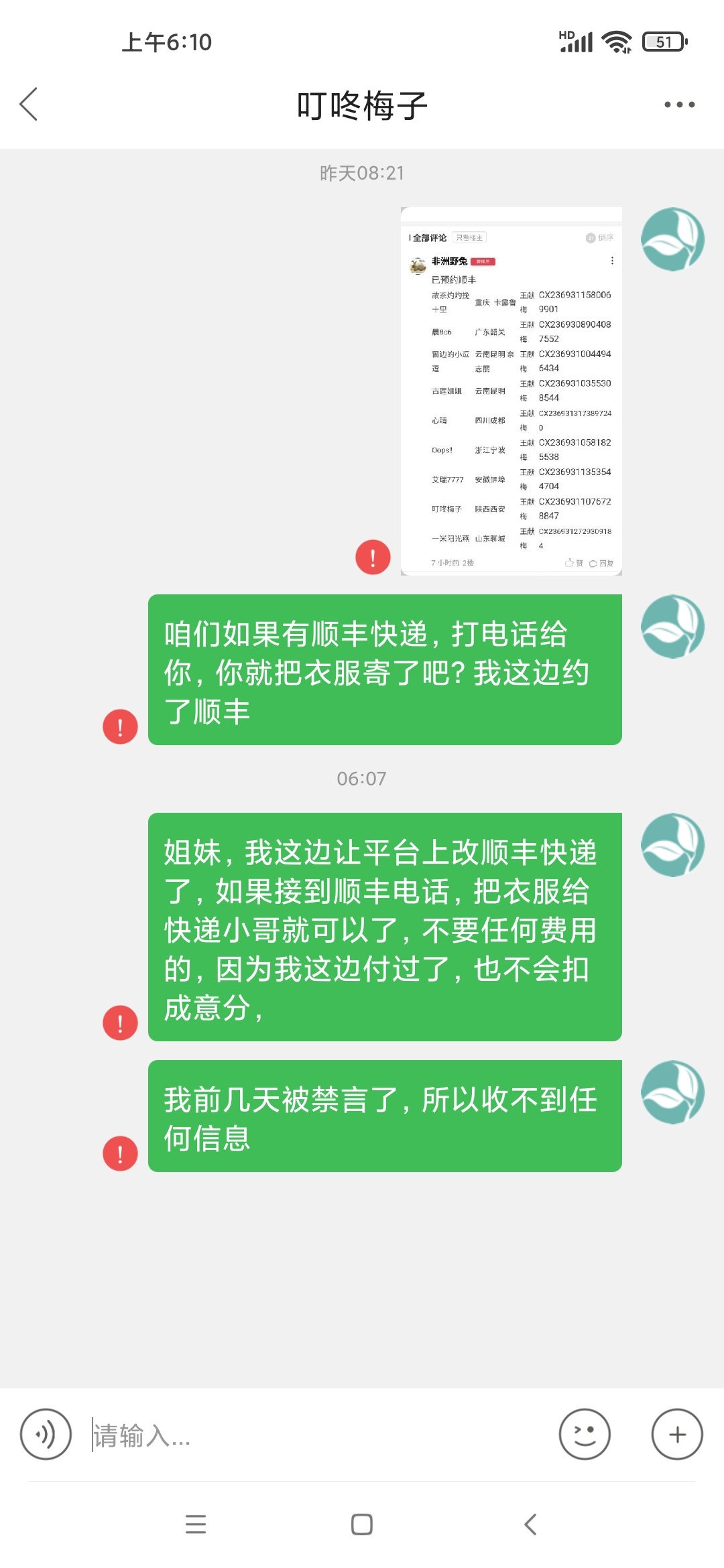724x1568 pixels.
Task: Open the shared screenshot image message
Action: pyautogui.click(x=511, y=391)
